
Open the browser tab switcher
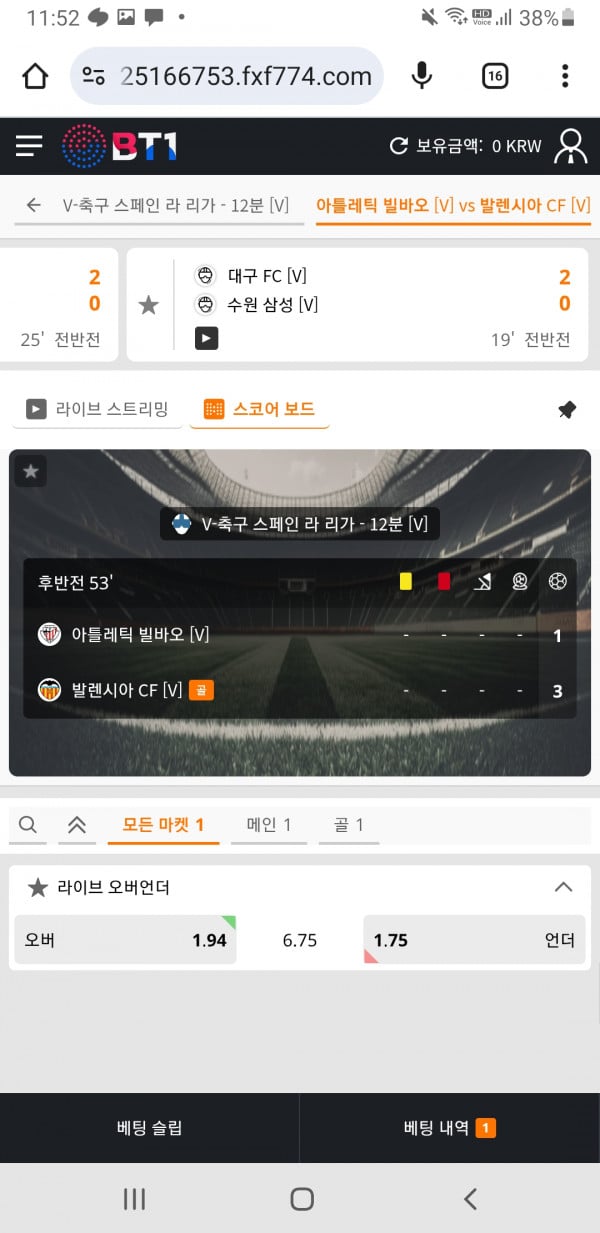[494, 76]
